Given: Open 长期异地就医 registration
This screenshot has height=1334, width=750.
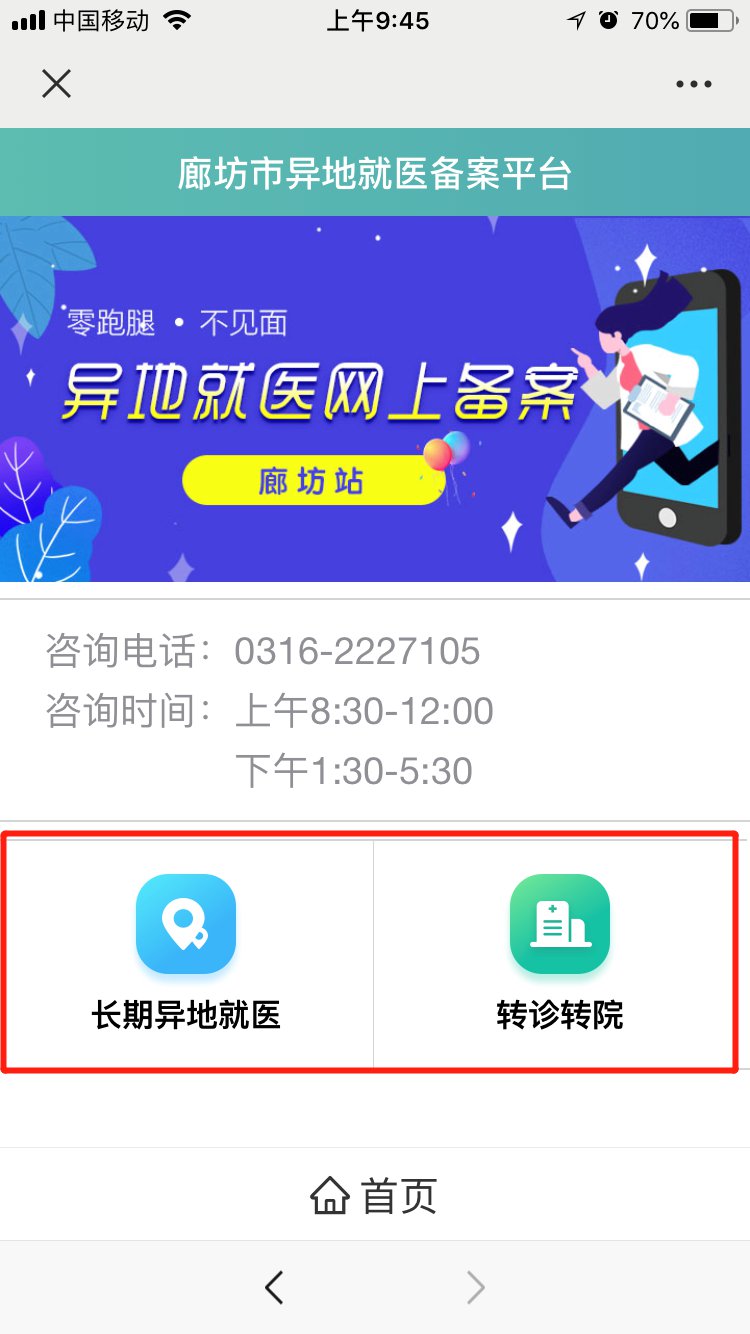Looking at the screenshot, I should [x=186, y=950].
